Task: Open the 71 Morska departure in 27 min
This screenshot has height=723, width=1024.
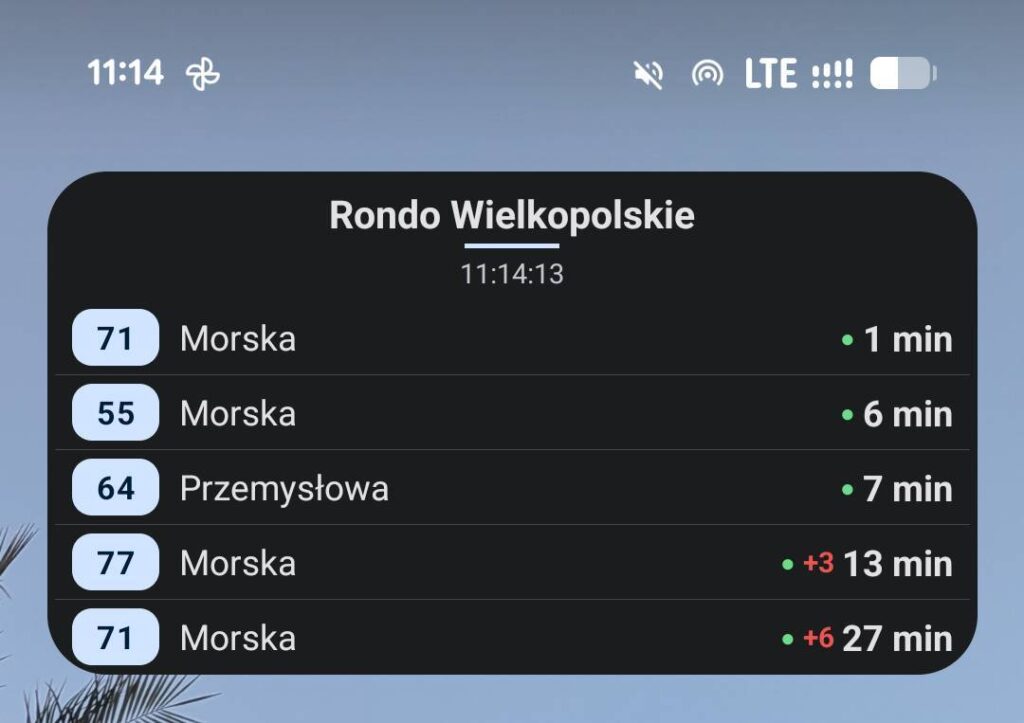Action: (x=512, y=637)
